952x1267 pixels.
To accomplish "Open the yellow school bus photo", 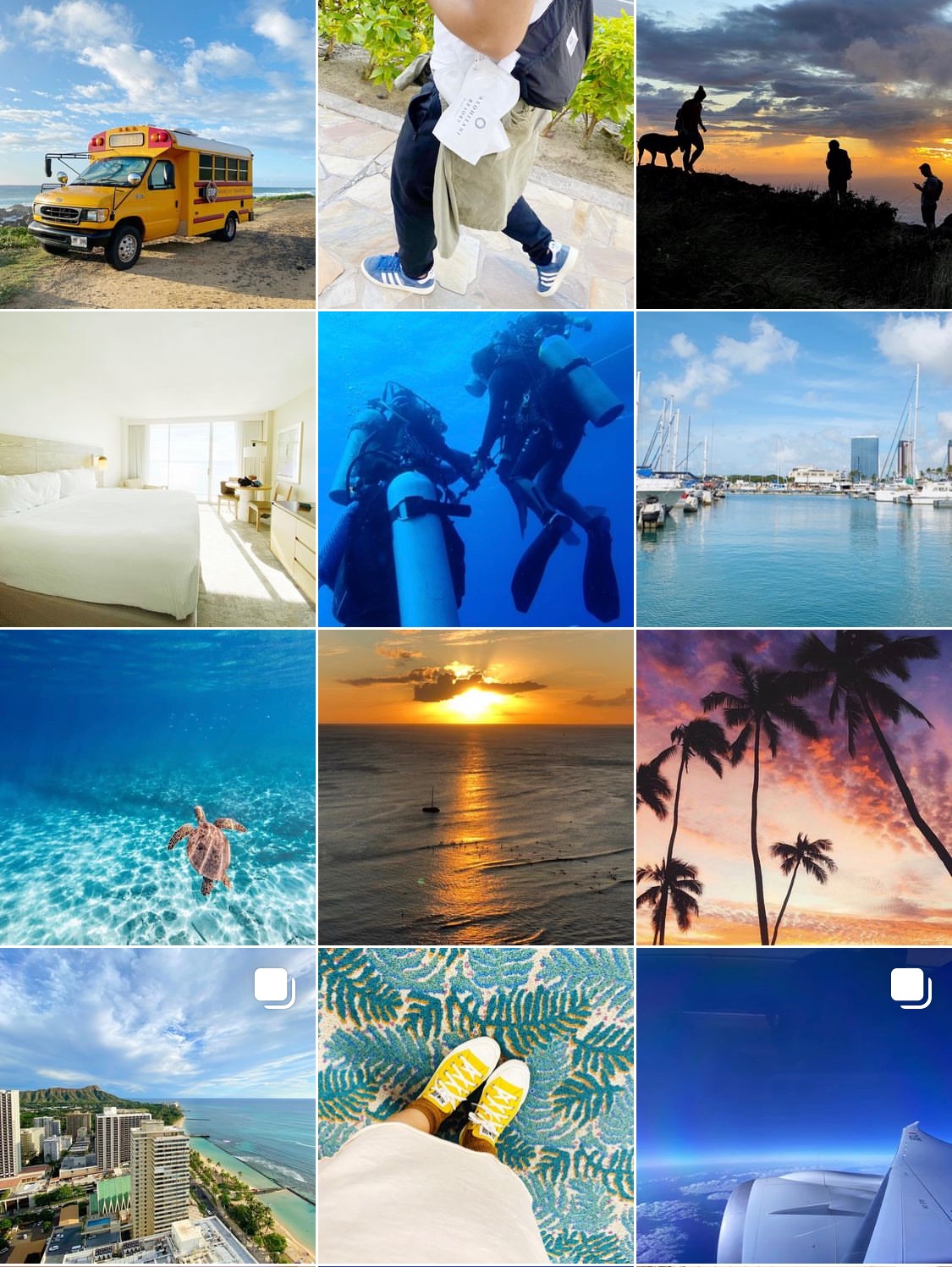I will [157, 154].
